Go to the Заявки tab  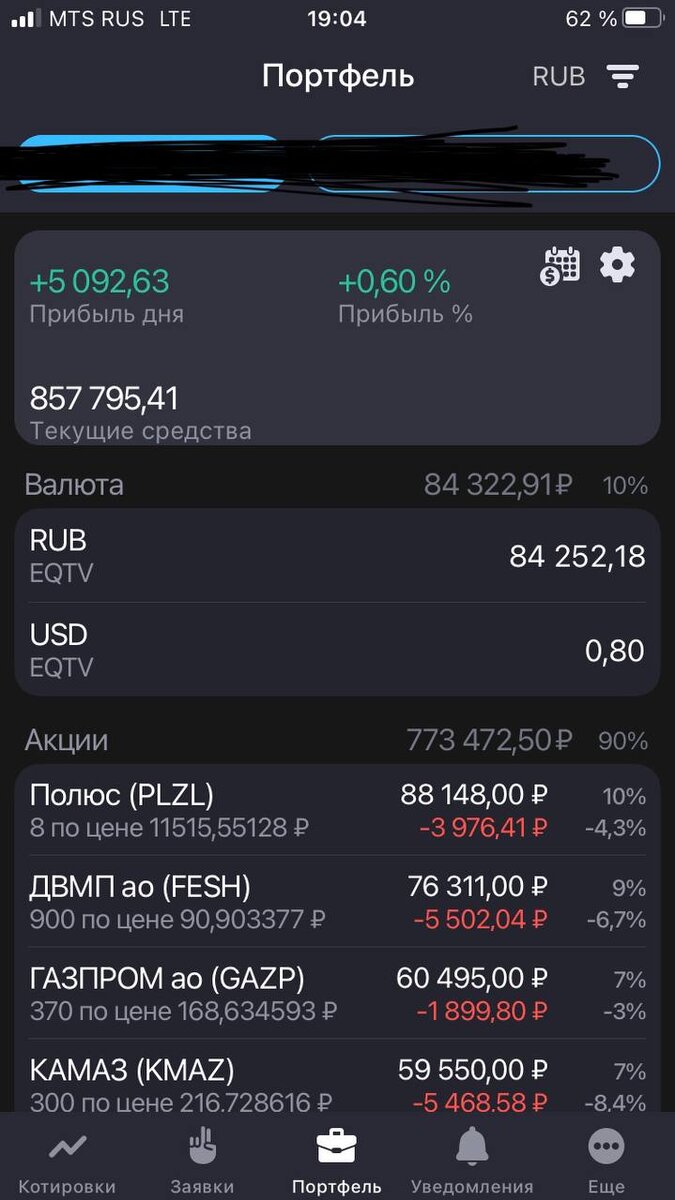point(203,1161)
